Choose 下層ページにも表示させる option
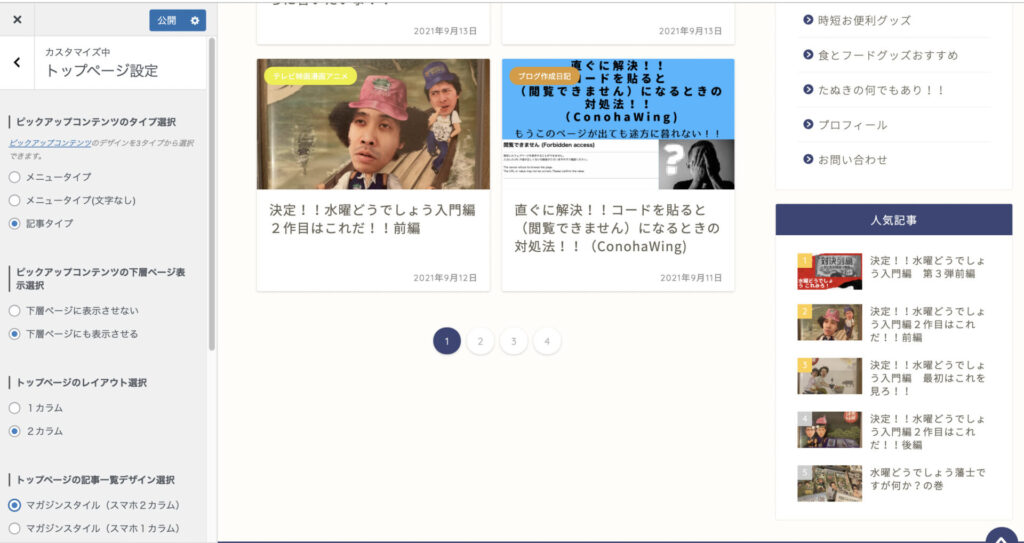 pos(14,333)
